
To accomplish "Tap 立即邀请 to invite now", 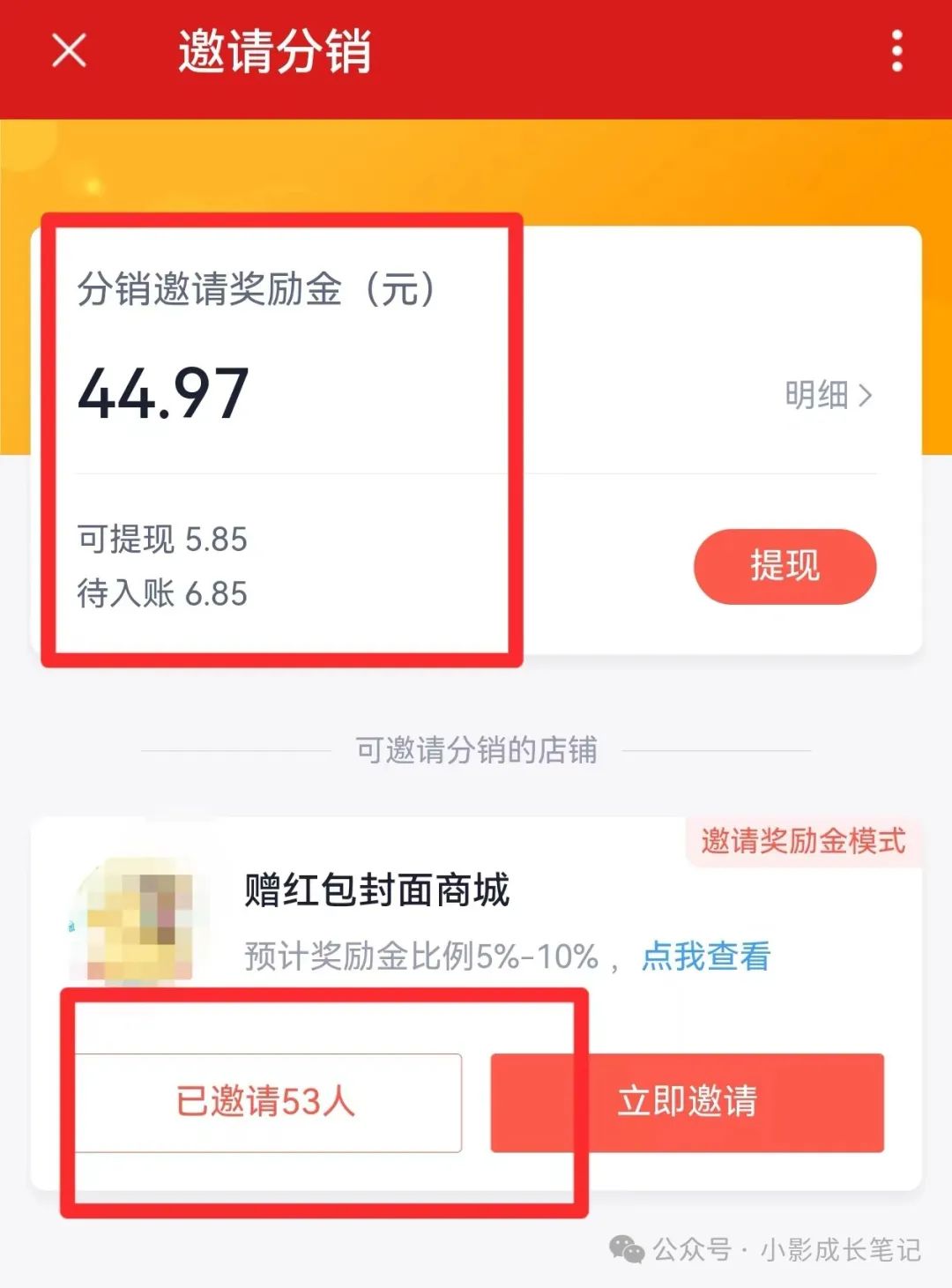I will (687, 1102).
